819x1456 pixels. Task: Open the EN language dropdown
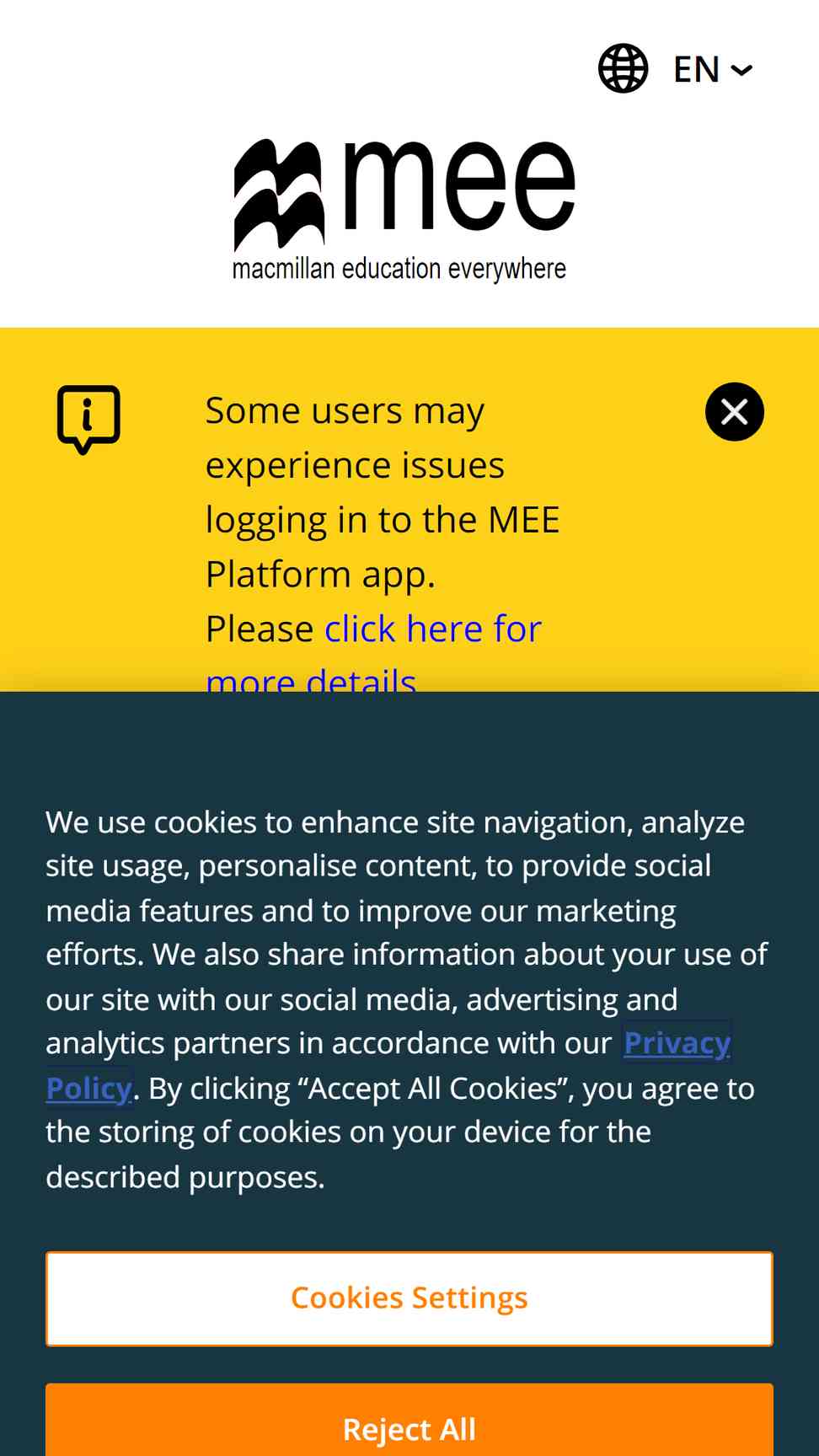pyautogui.click(x=676, y=69)
